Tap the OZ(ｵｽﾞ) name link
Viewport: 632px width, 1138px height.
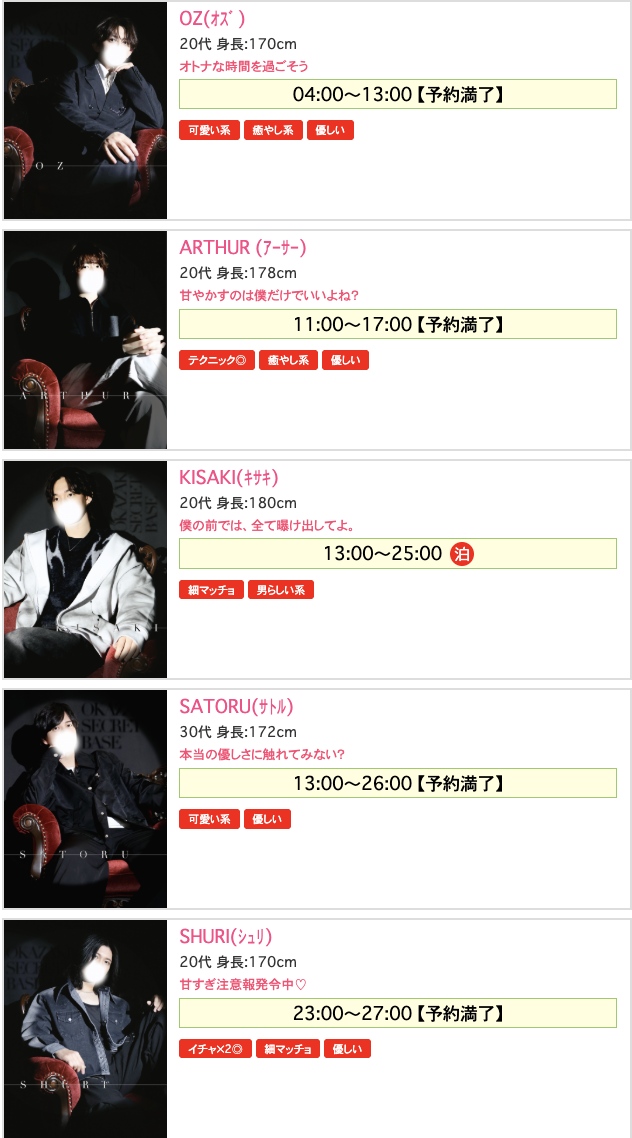tap(212, 18)
